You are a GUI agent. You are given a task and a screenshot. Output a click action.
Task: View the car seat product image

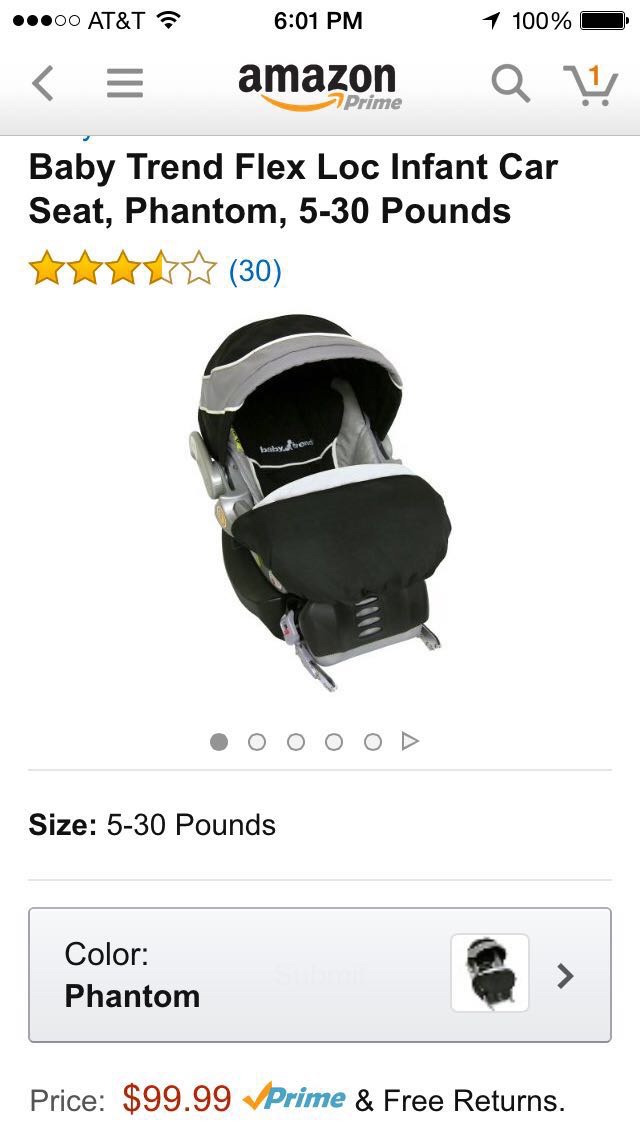[320, 502]
